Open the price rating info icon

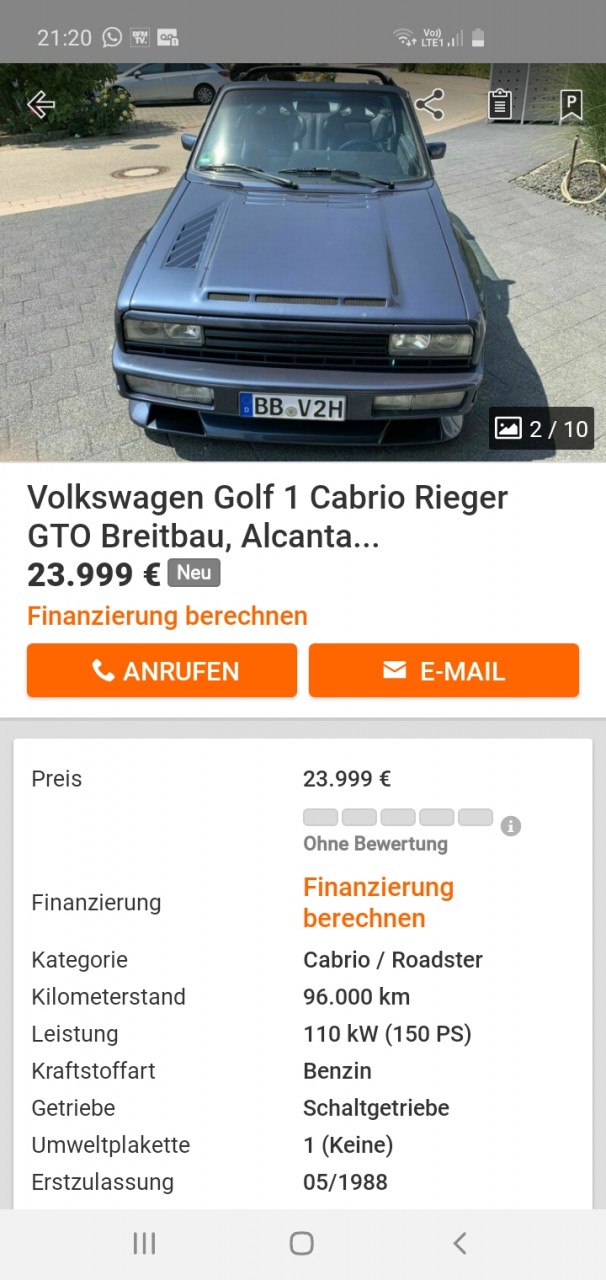pos(511,826)
